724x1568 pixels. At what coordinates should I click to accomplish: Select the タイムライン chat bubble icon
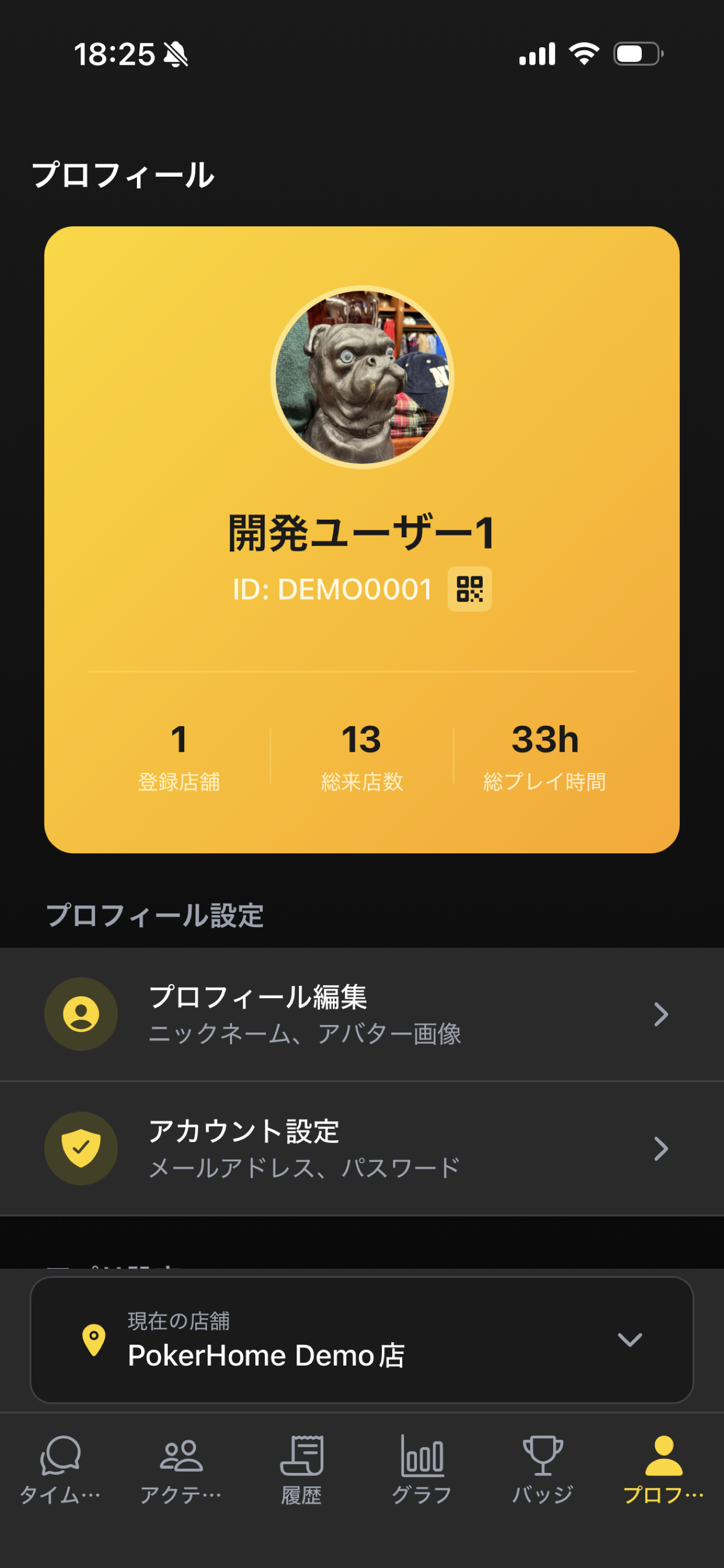click(x=60, y=1455)
